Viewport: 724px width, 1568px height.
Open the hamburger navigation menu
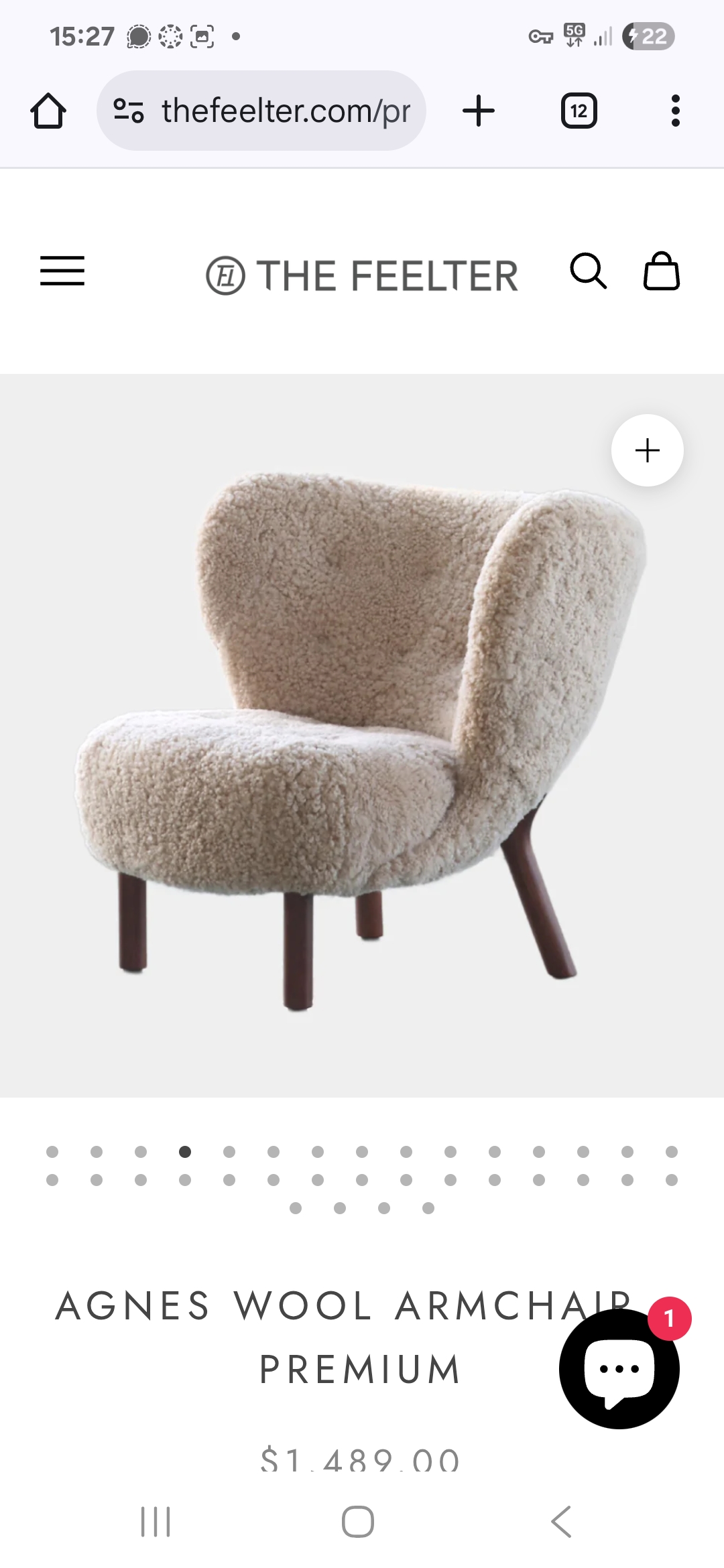click(62, 271)
